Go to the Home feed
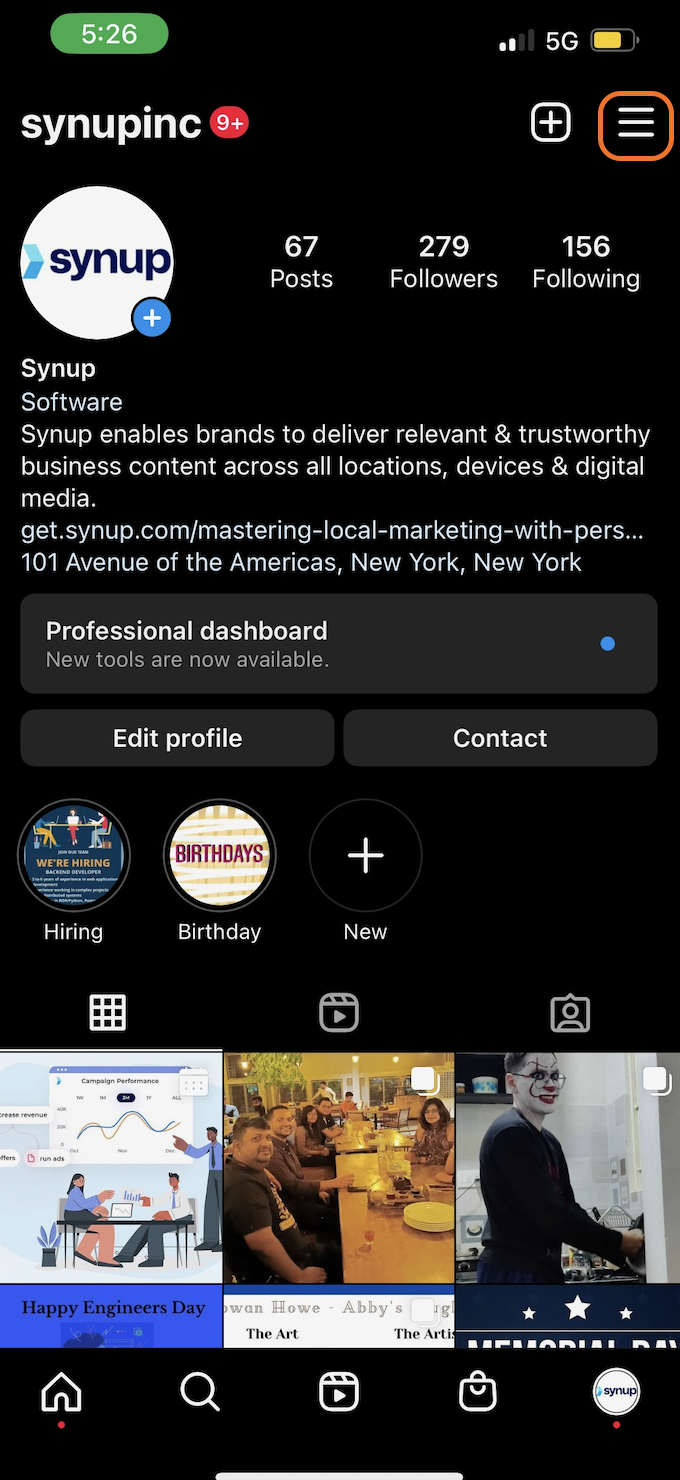This screenshot has height=1480, width=680. 61,1391
